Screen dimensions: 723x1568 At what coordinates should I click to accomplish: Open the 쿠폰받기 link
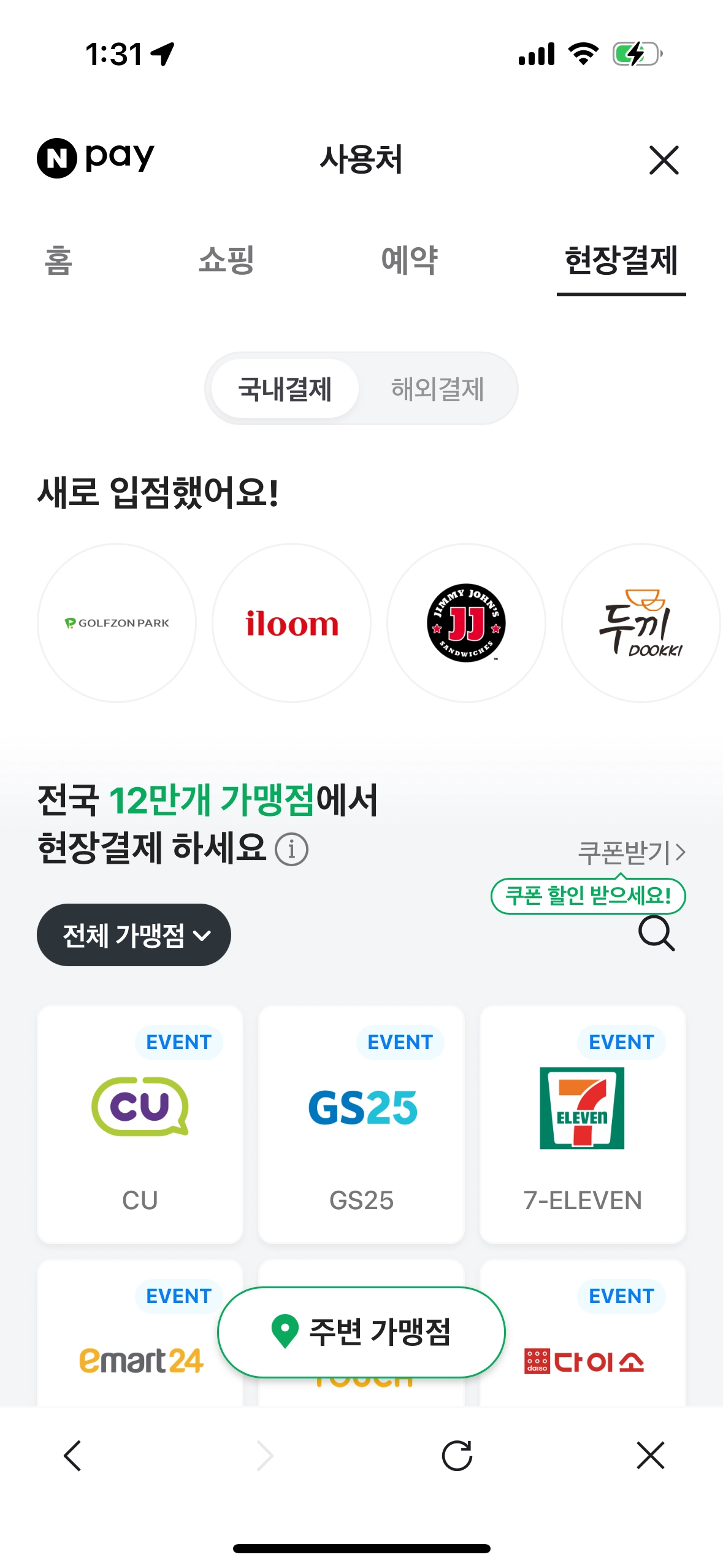point(631,852)
